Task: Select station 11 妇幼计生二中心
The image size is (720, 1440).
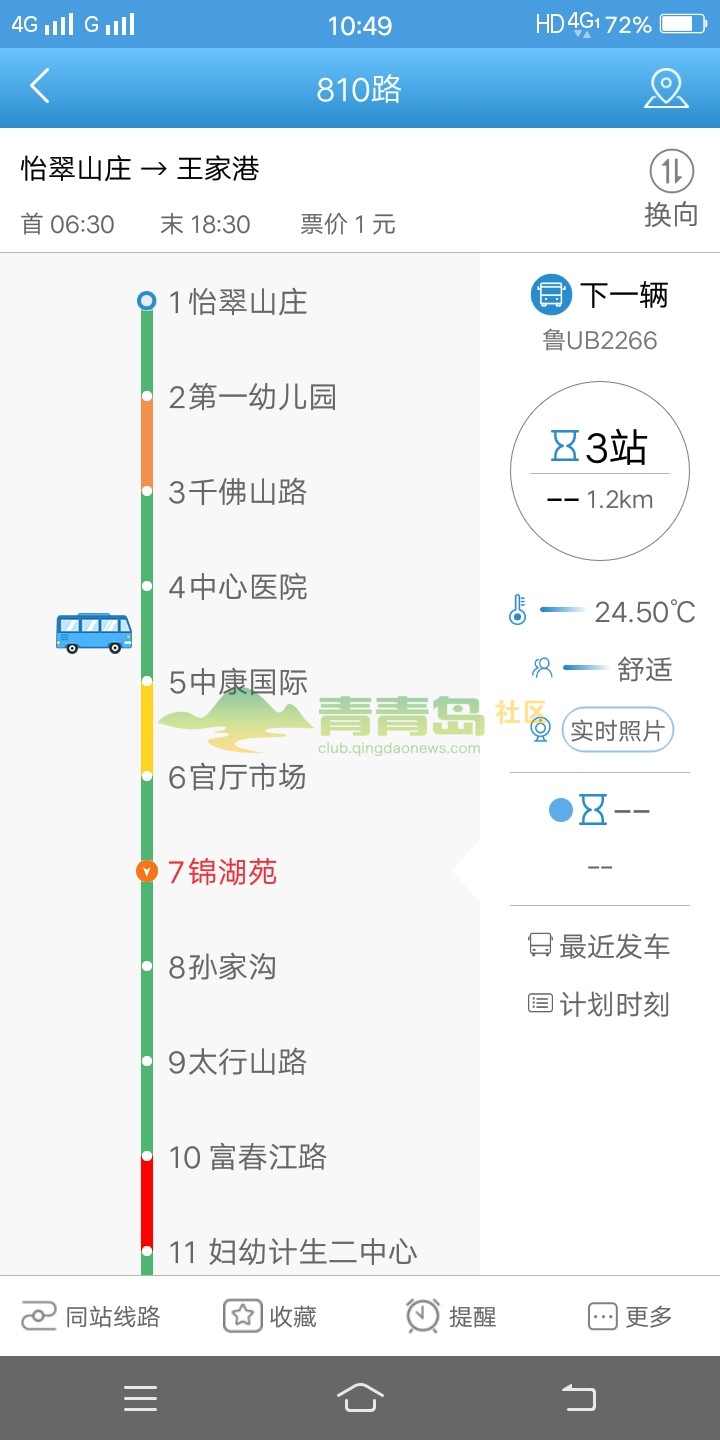Action: tap(292, 1251)
